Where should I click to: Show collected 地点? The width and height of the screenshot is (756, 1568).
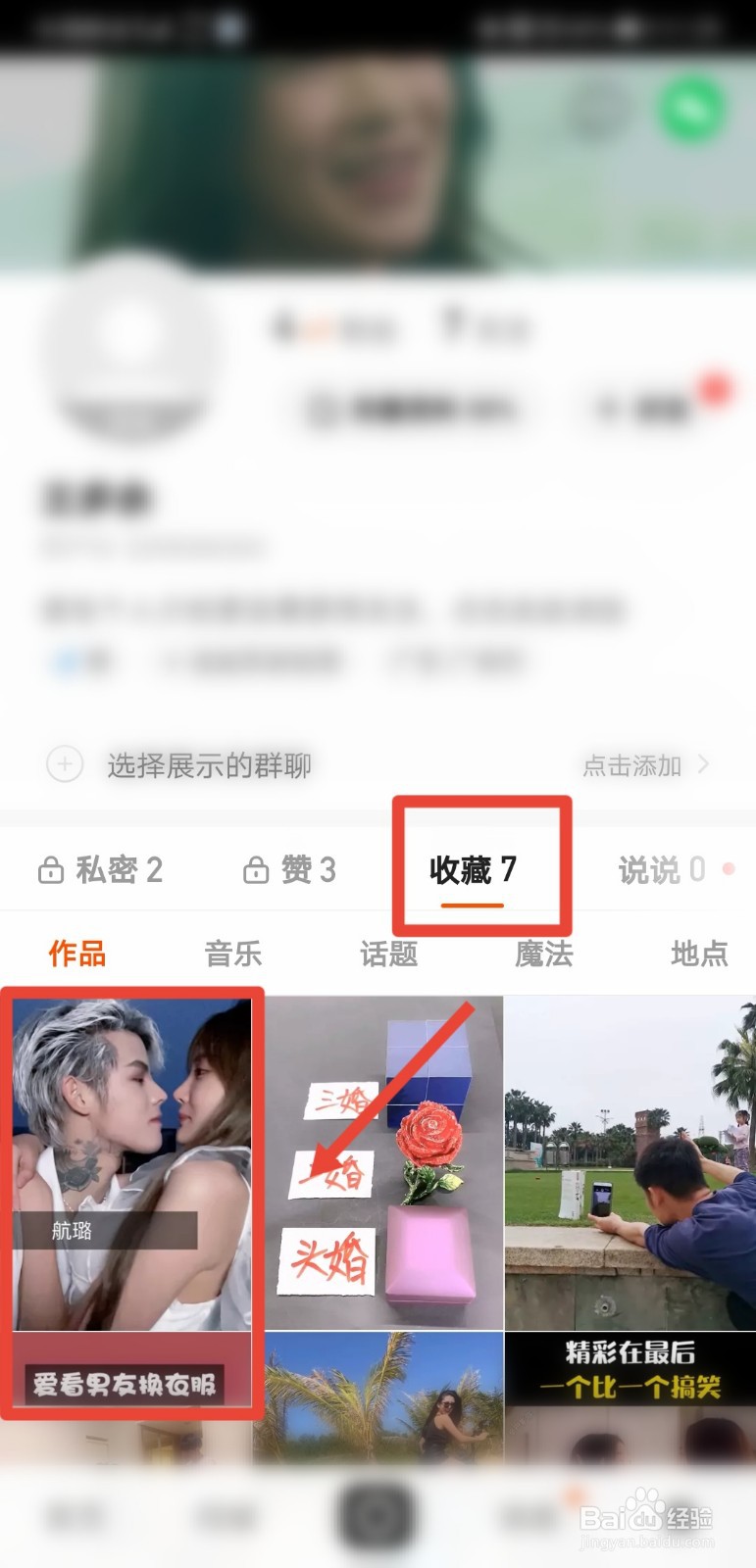(x=699, y=954)
